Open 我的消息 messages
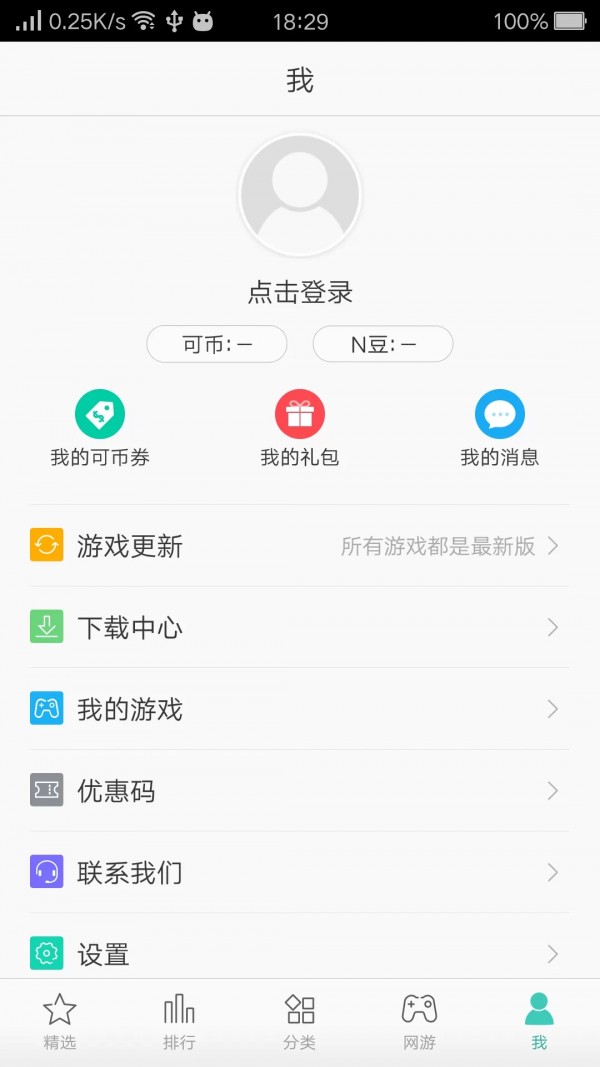The height and width of the screenshot is (1067, 600). tap(499, 430)
